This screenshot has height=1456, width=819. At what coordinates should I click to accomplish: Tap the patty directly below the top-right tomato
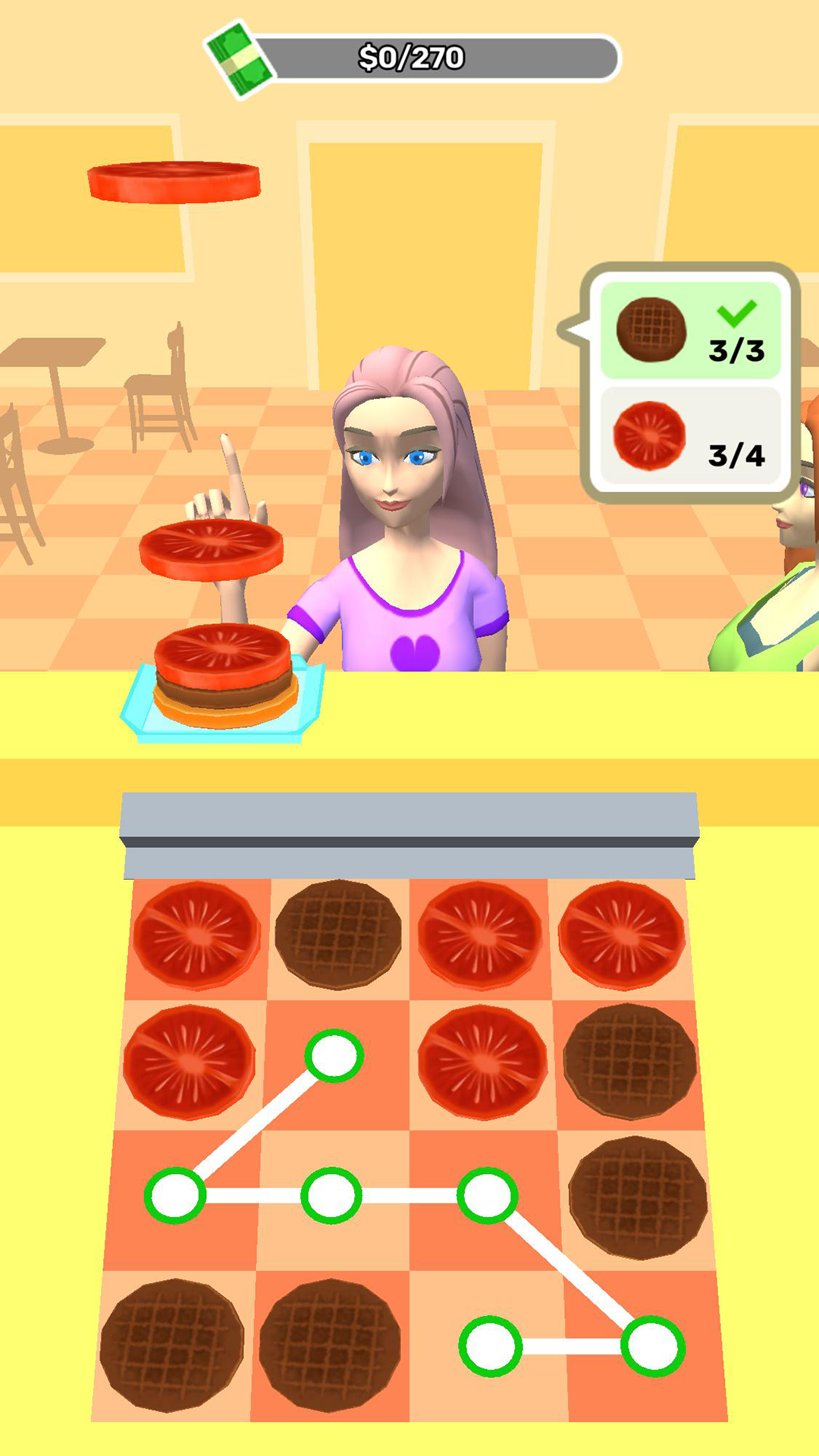pos(629,1062)
